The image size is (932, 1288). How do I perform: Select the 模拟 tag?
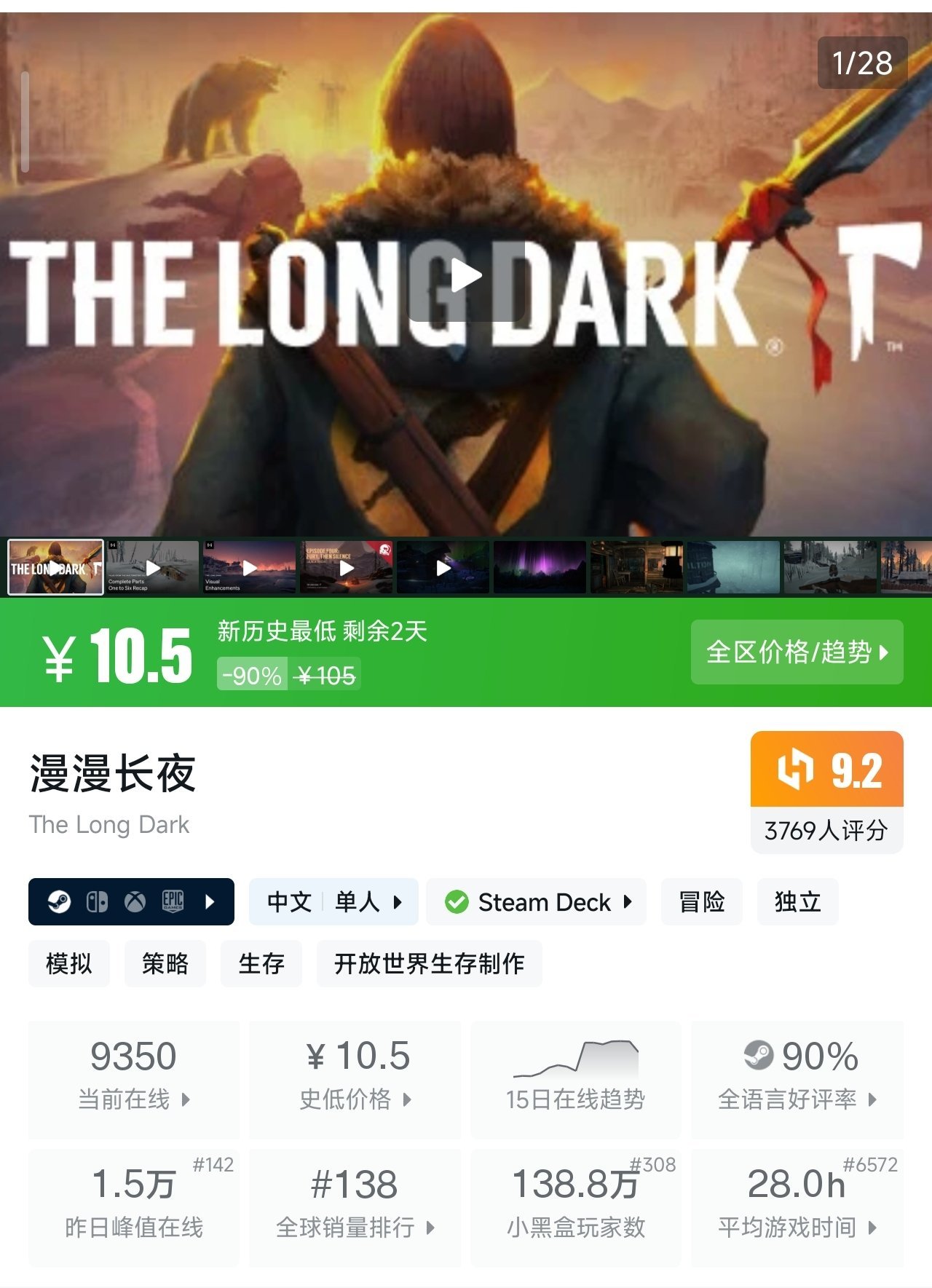(x=69, y=963)
